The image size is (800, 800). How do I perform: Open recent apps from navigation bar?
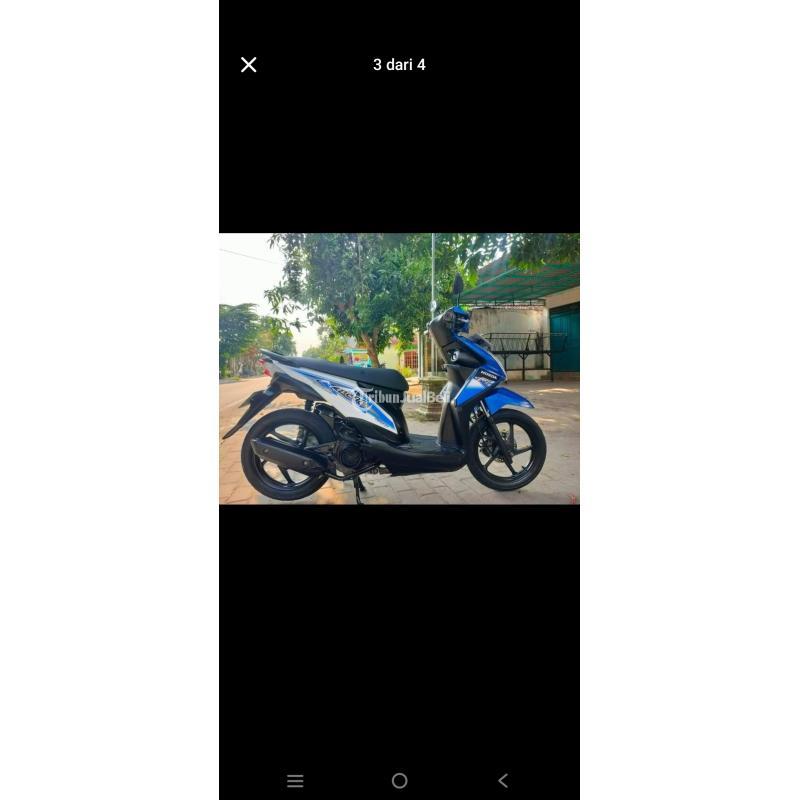tap(295, 781)
